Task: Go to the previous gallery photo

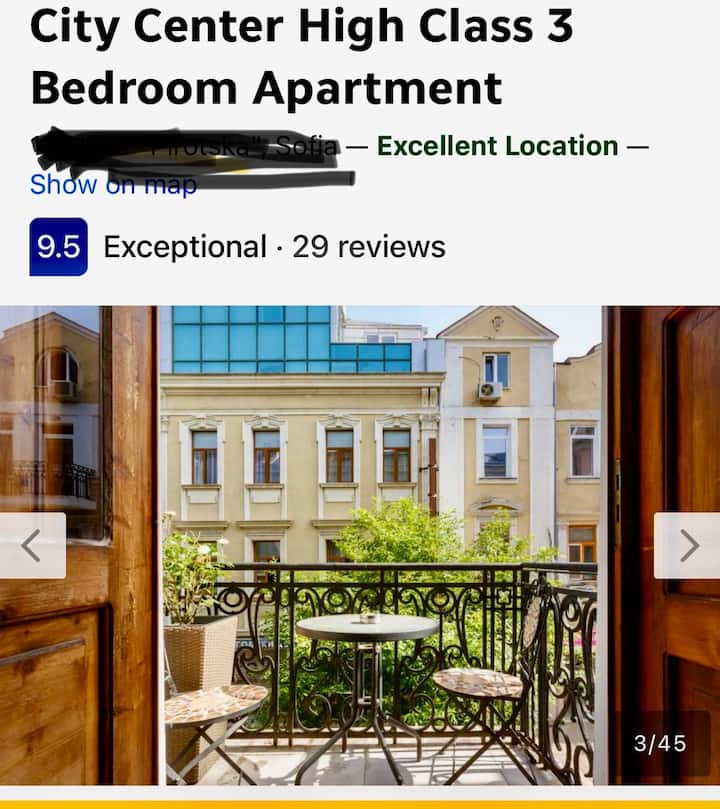Action: 32,546
